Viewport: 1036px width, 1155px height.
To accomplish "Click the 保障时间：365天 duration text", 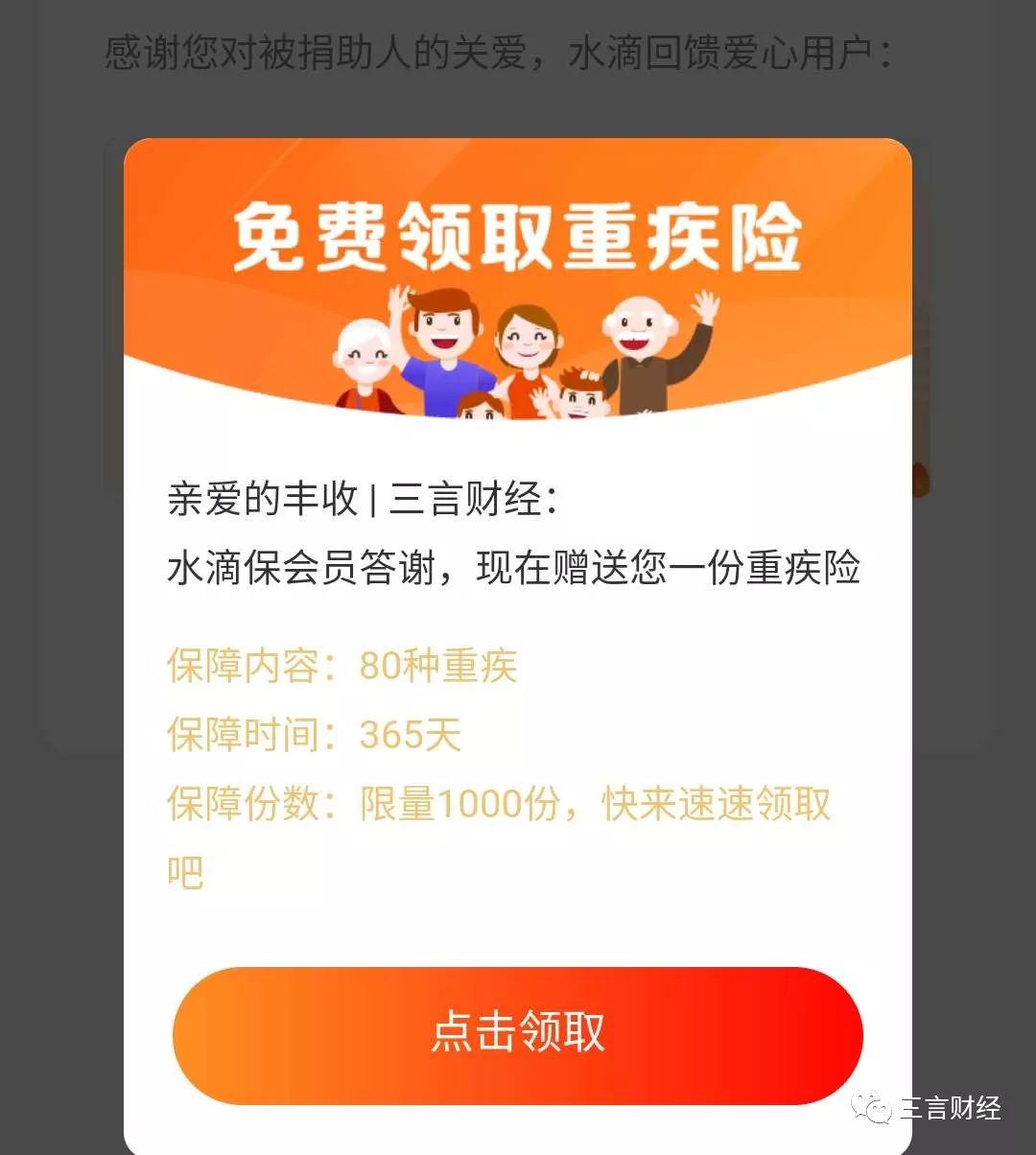I will (x=314, y=735).
